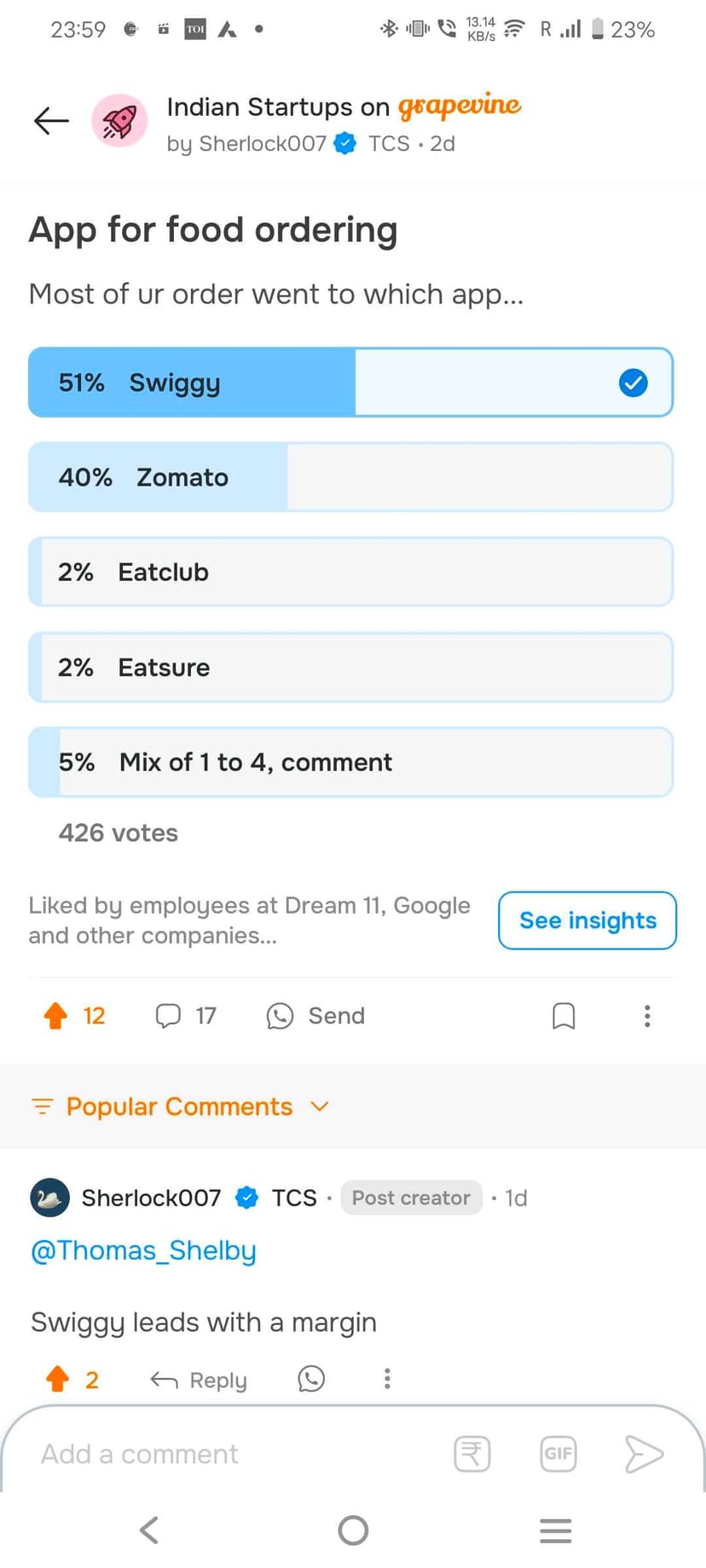This screenshot has height=1568, width=706.
Task: Insert a GIF using the GIF icon
Action: 558,1454
